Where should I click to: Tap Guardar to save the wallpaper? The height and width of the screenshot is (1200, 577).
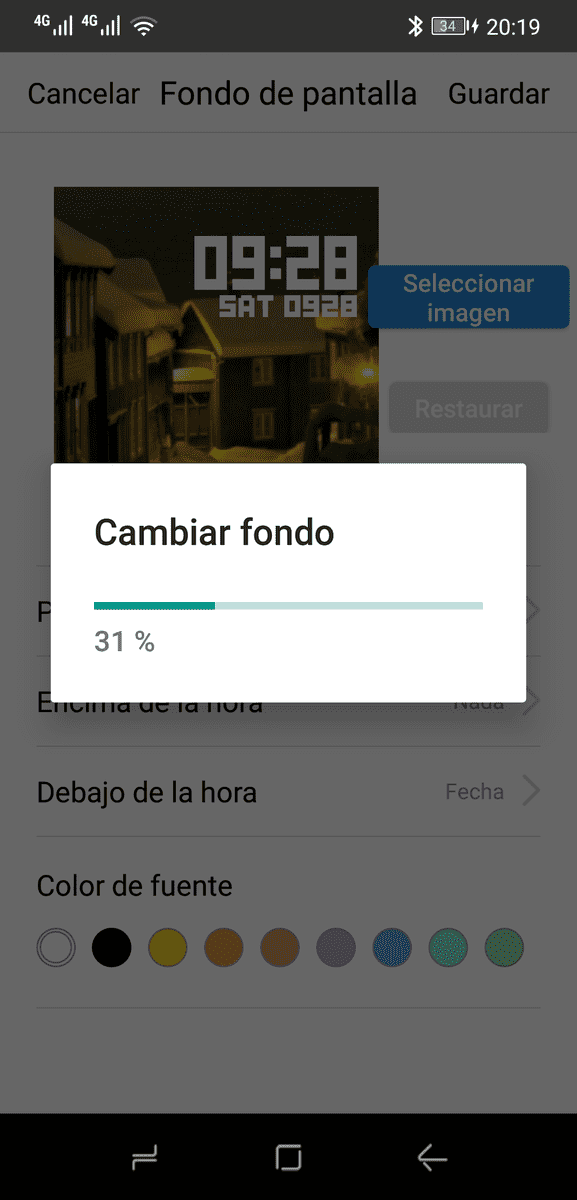click(x=499, y=94)
